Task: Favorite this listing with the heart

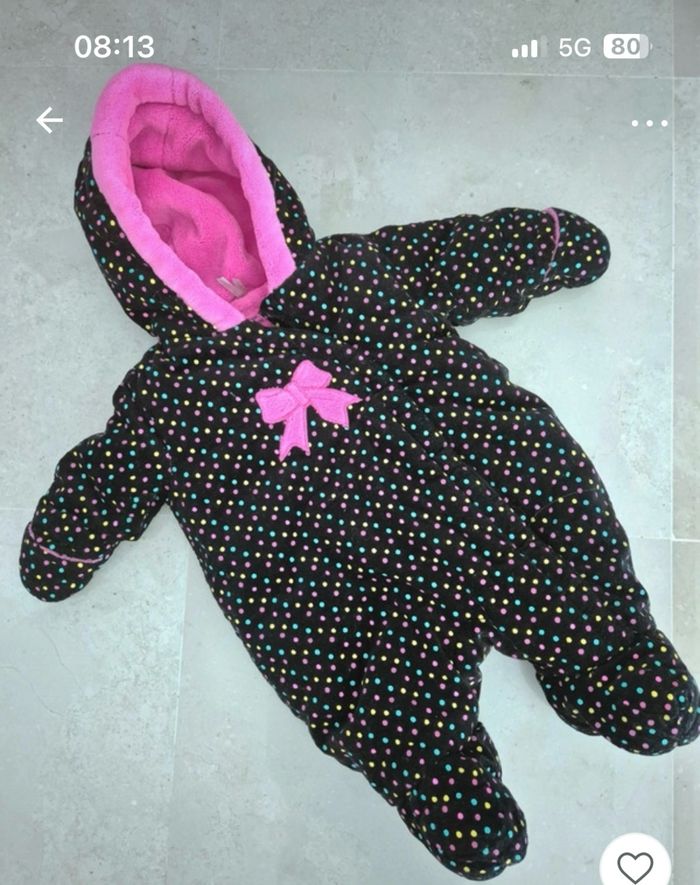Action: (635, 866)
